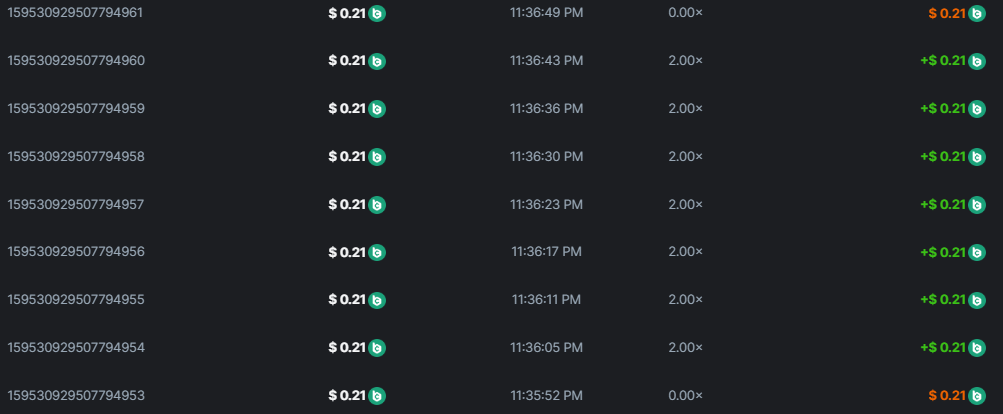Image resolution: width=1003 pixels, height=414 pixels.
Task: Tap the bet row ending in 794956
Action: 76,252
